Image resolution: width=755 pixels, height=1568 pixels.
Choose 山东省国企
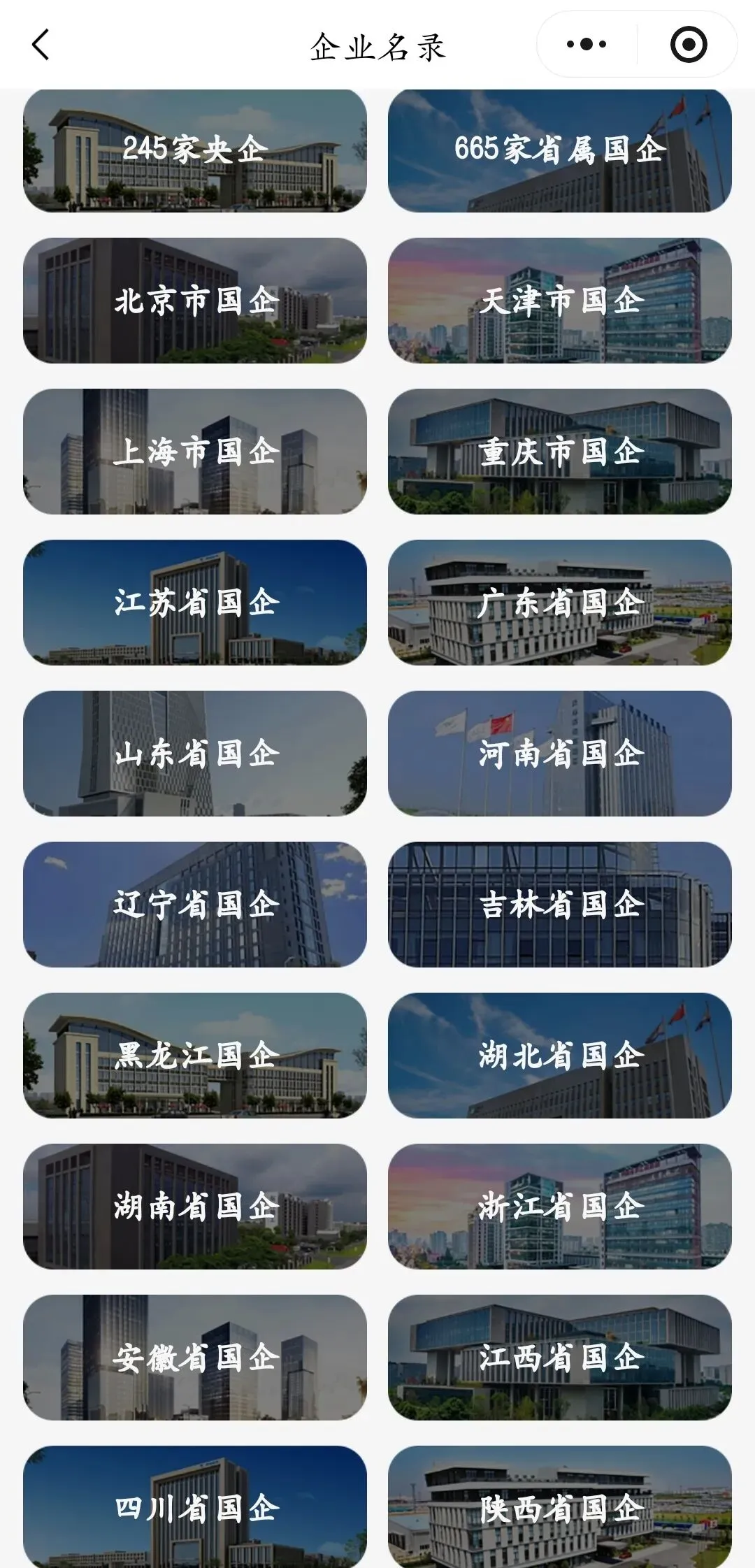[195, 754]
